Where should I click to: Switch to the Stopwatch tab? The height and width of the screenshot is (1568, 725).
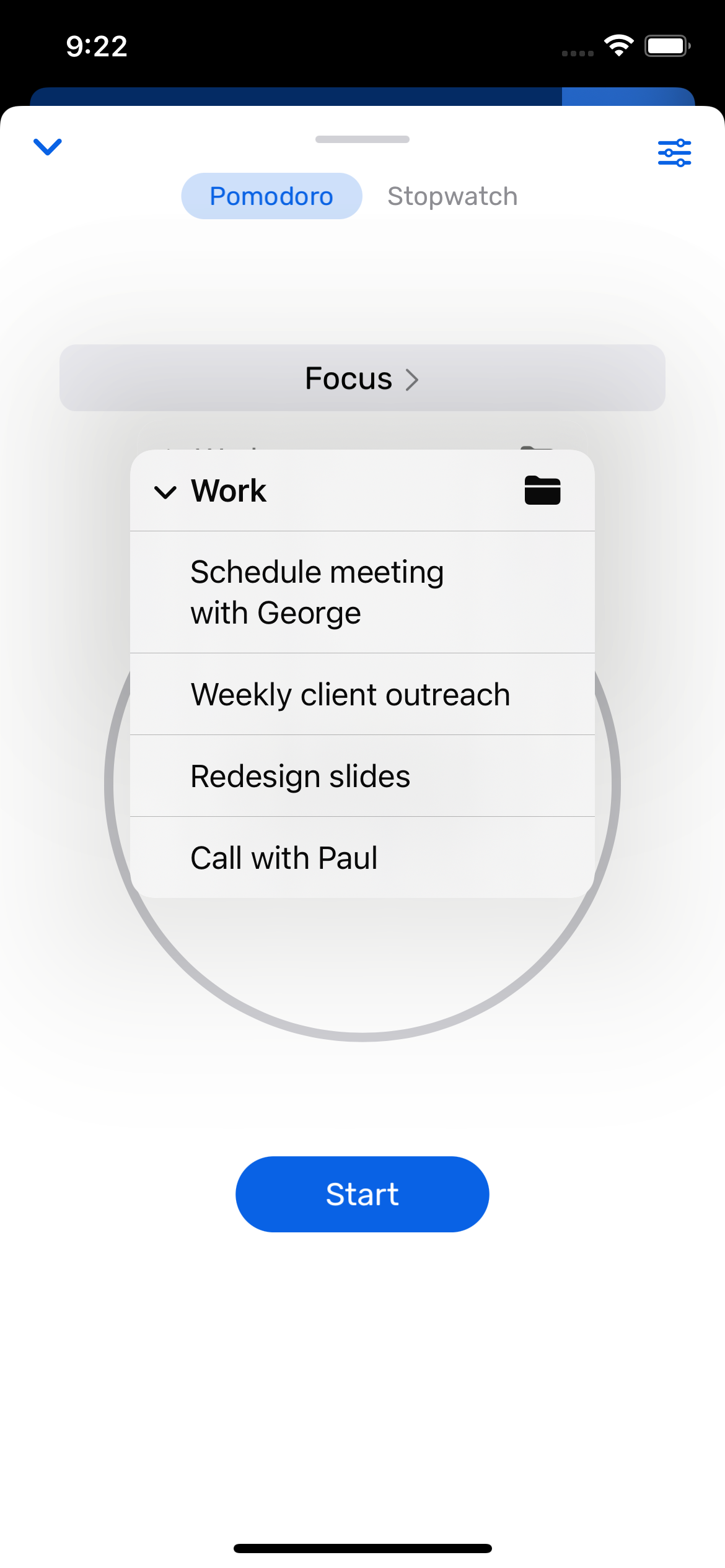point(452,196)
